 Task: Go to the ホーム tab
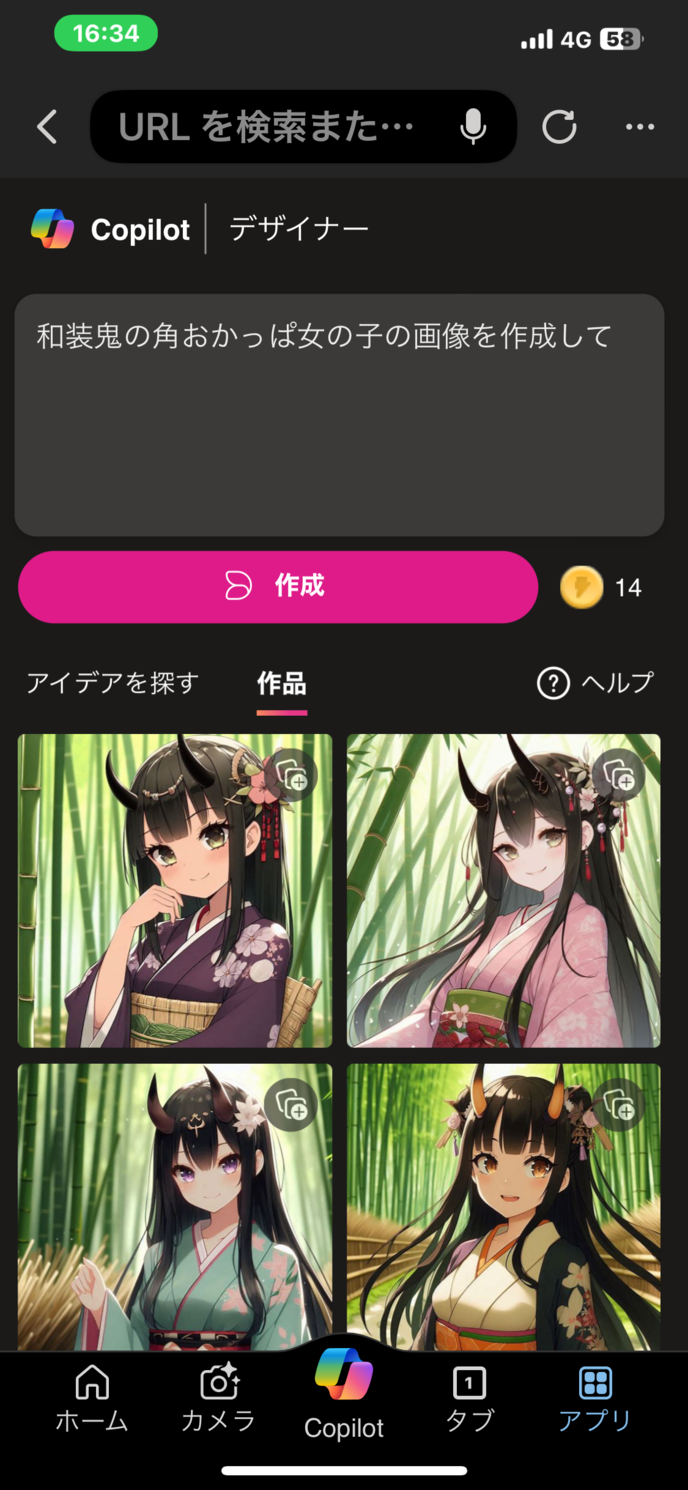tap(92, 1399)
